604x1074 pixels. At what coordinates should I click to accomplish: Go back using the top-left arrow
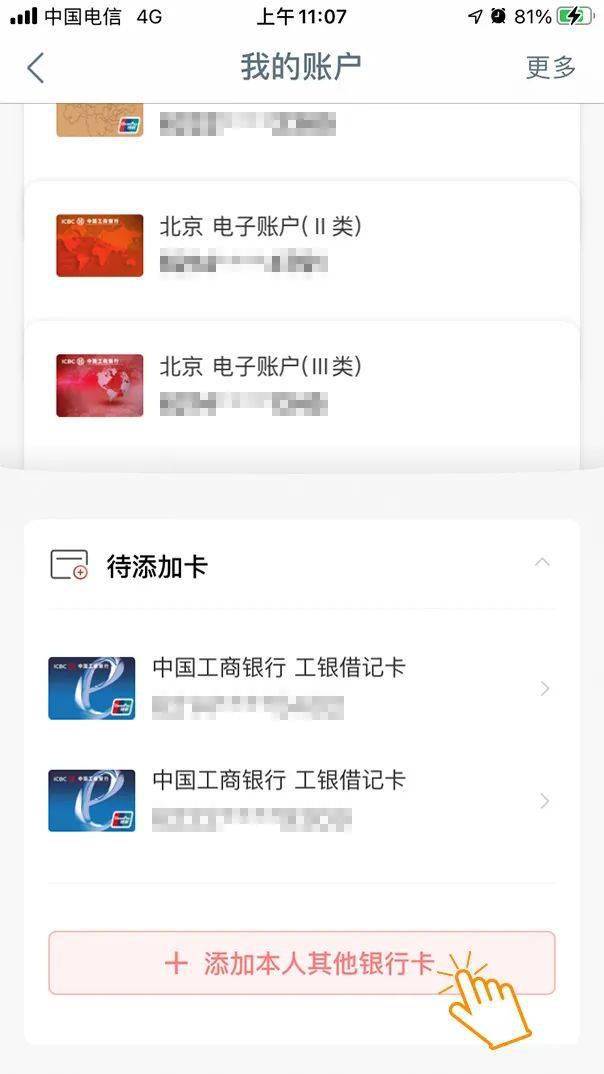(36, 67)
